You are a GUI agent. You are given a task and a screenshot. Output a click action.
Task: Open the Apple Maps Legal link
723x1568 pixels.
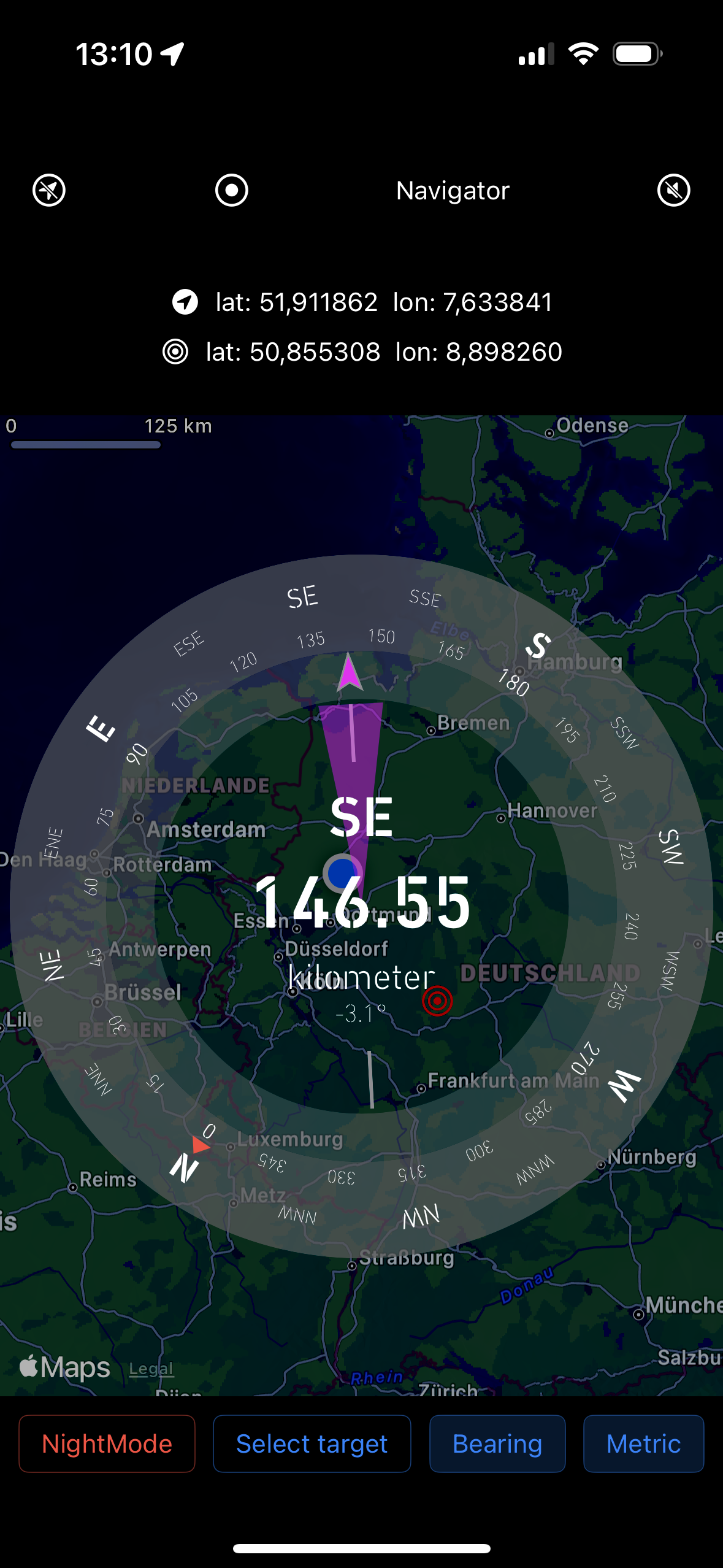pos(151,1369)
